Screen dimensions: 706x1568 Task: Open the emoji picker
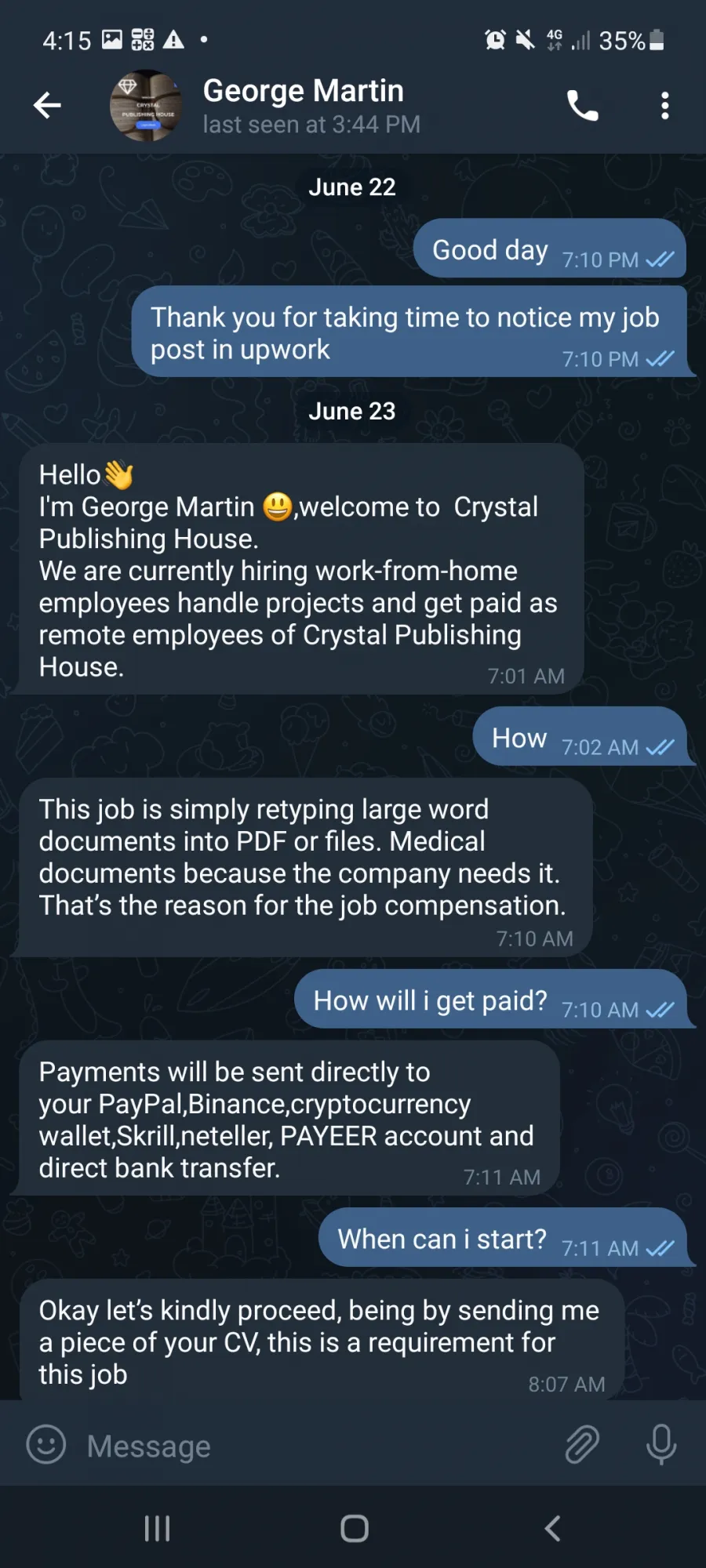click(46, 1444)
